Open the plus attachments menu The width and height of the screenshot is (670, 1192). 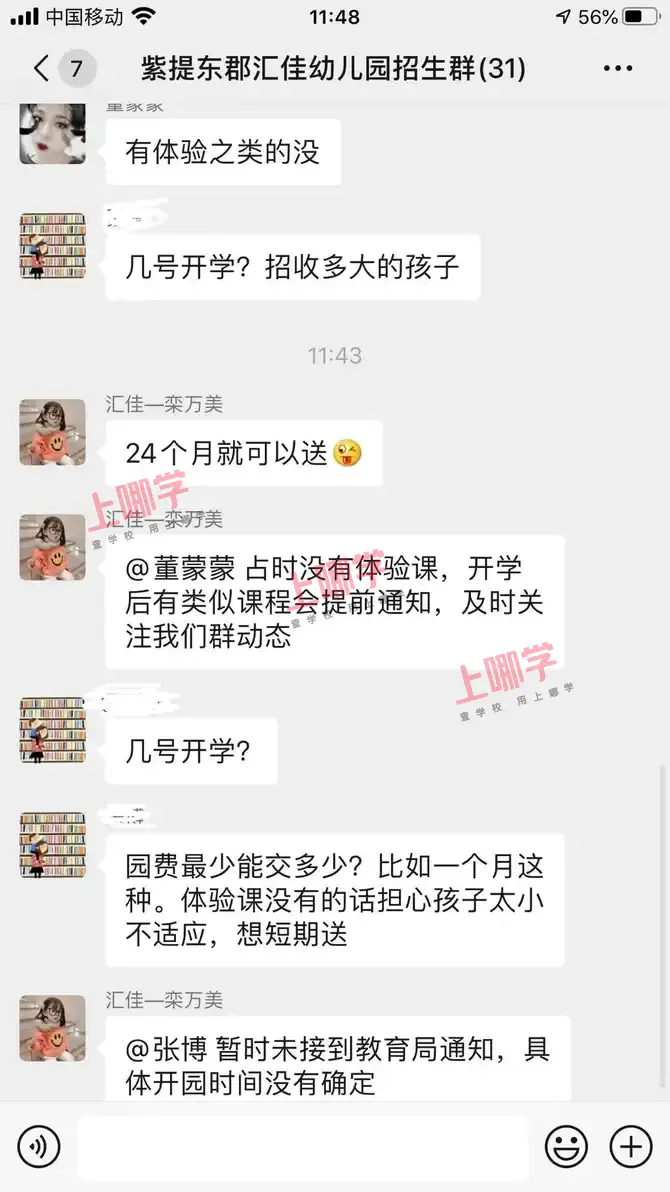click(x=630, y=1146)
